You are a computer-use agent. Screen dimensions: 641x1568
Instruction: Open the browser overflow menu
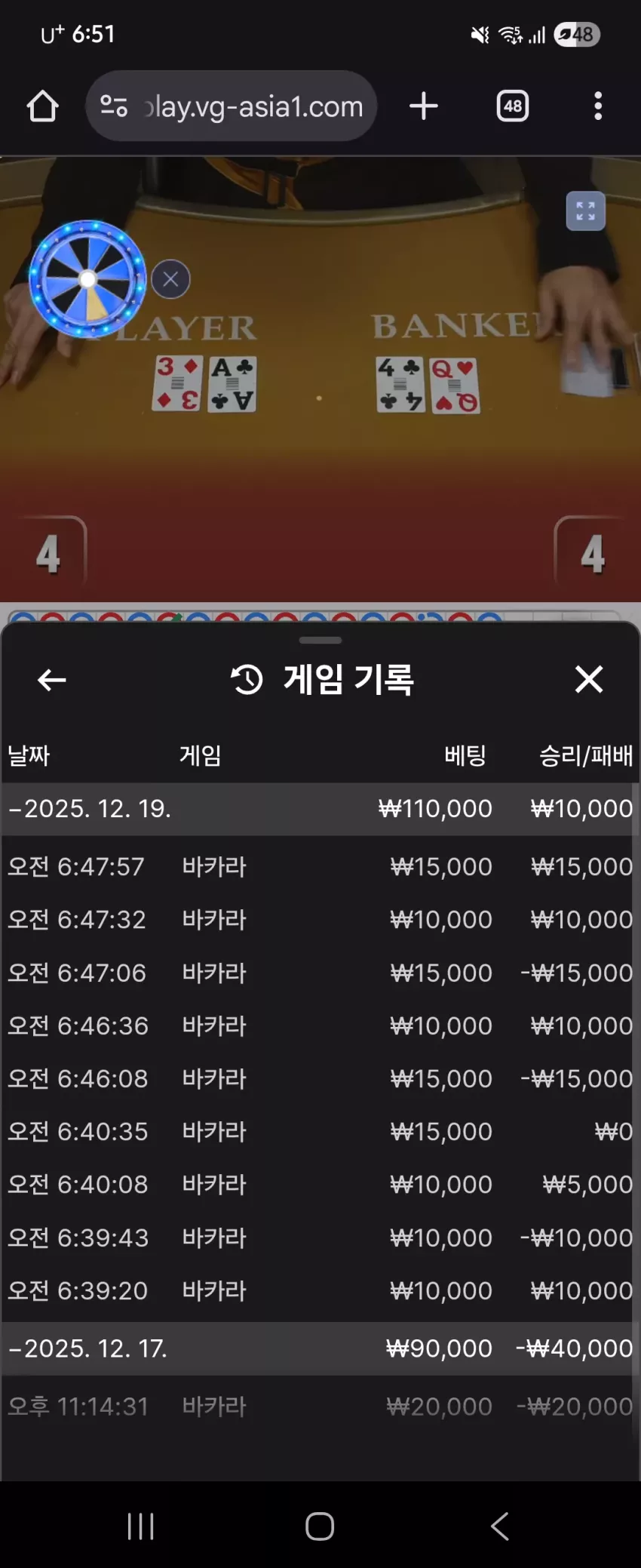pyautogui.click(x=598, y=106)
